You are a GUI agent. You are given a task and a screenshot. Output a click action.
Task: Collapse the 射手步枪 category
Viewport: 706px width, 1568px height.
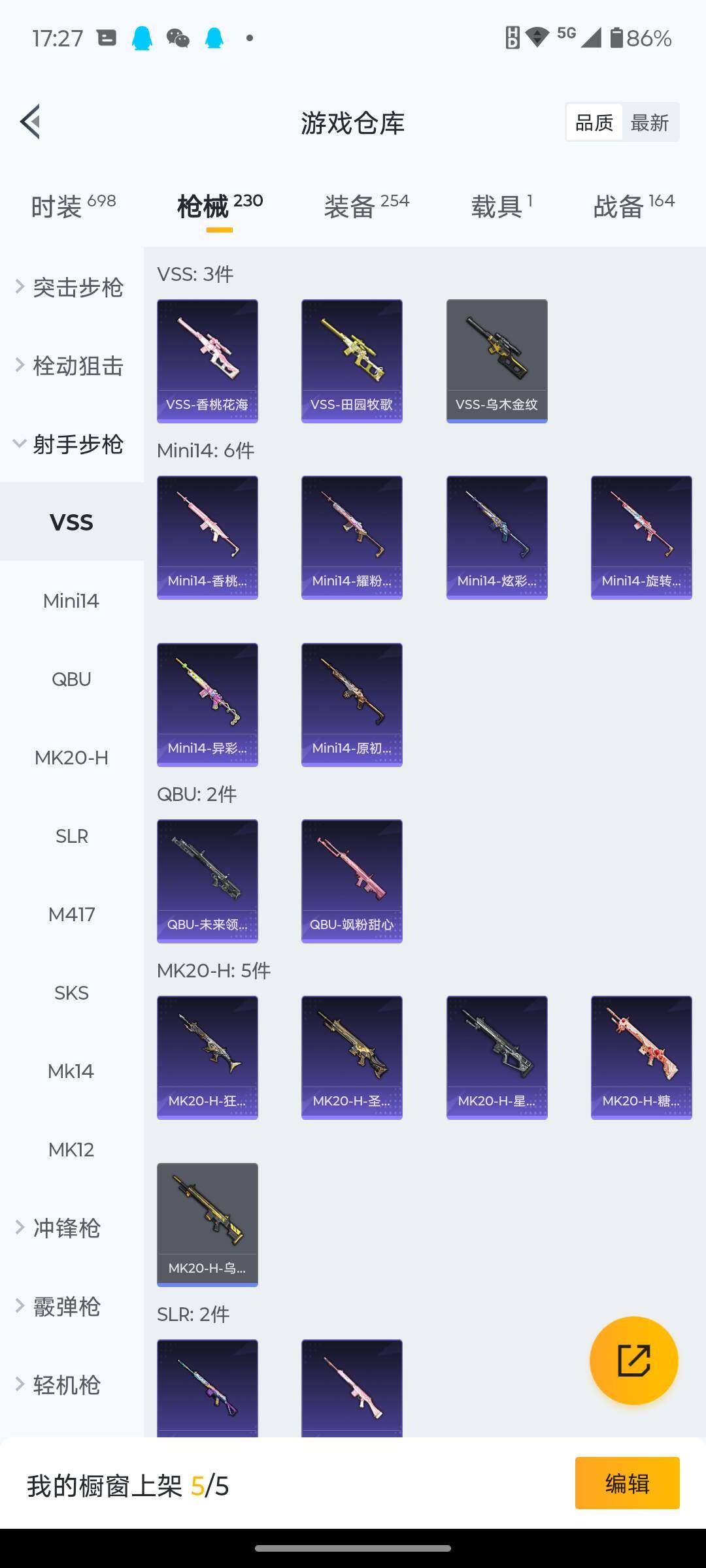[72, 444]
